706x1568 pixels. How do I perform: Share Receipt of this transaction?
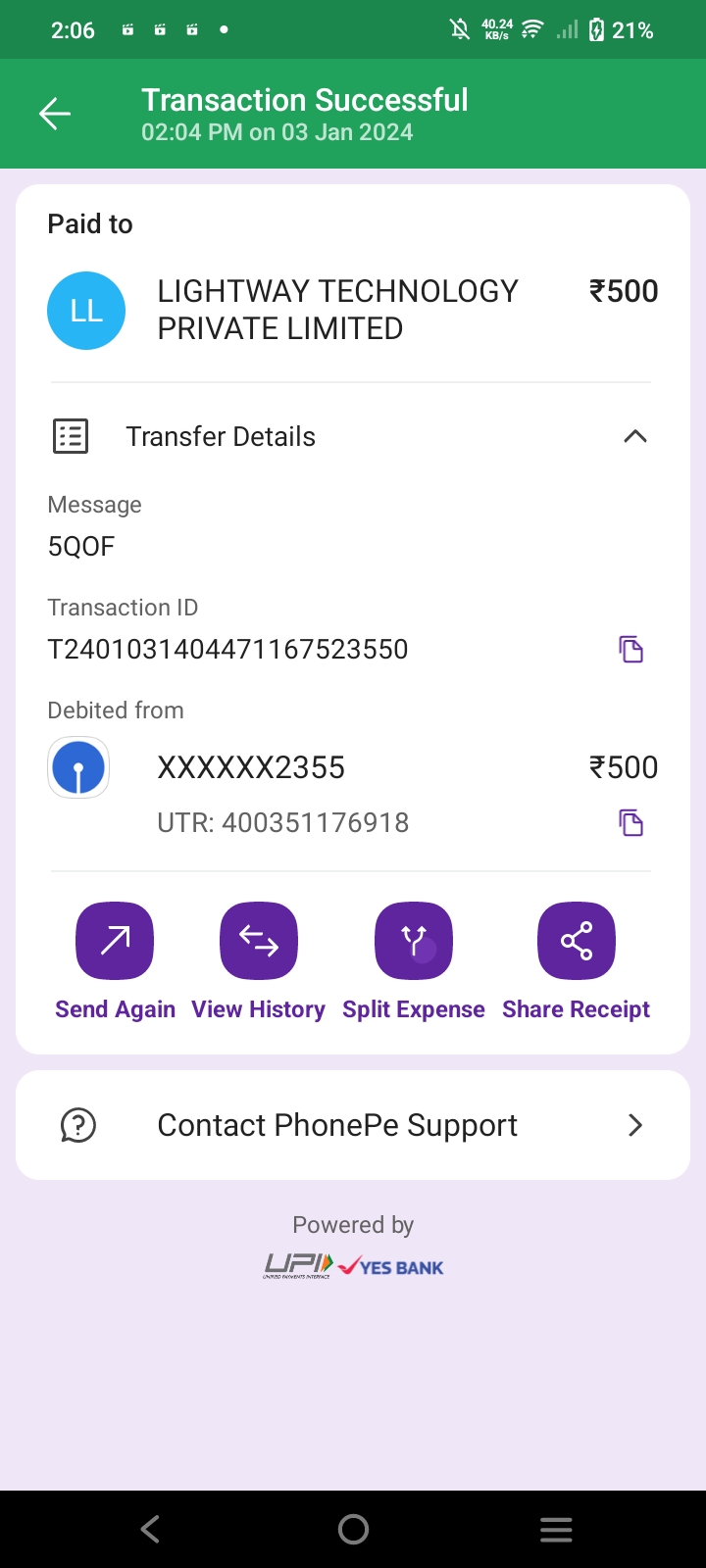click(x=577, y=942)
